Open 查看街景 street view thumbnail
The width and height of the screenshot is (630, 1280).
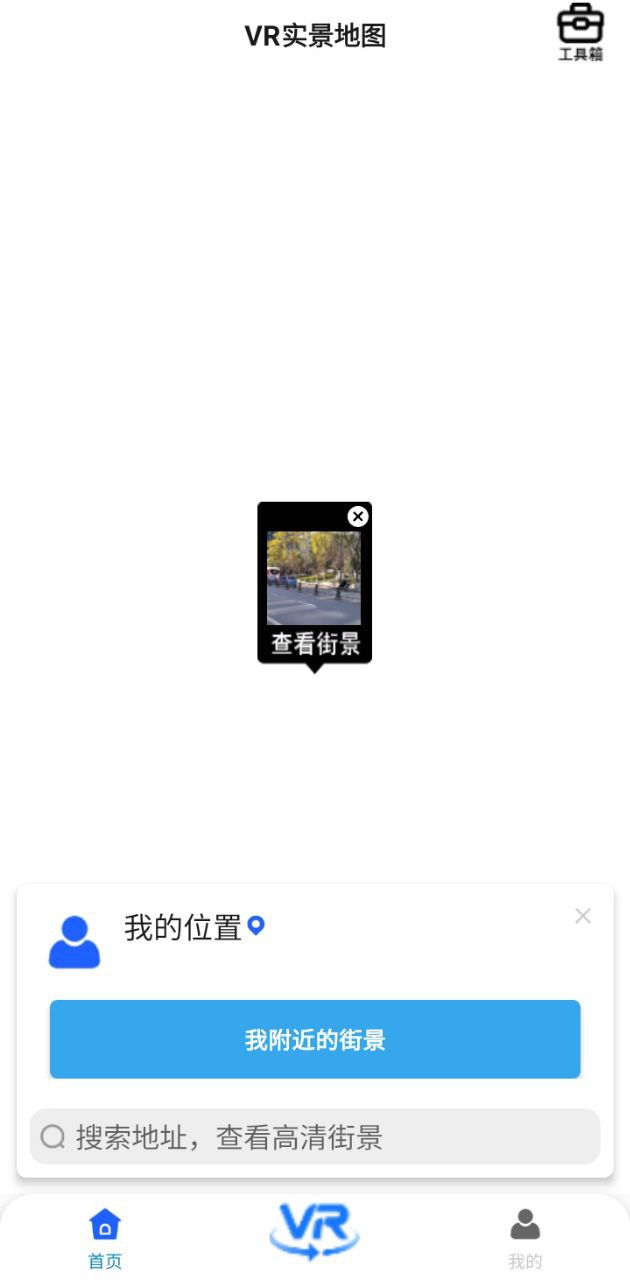314,580
